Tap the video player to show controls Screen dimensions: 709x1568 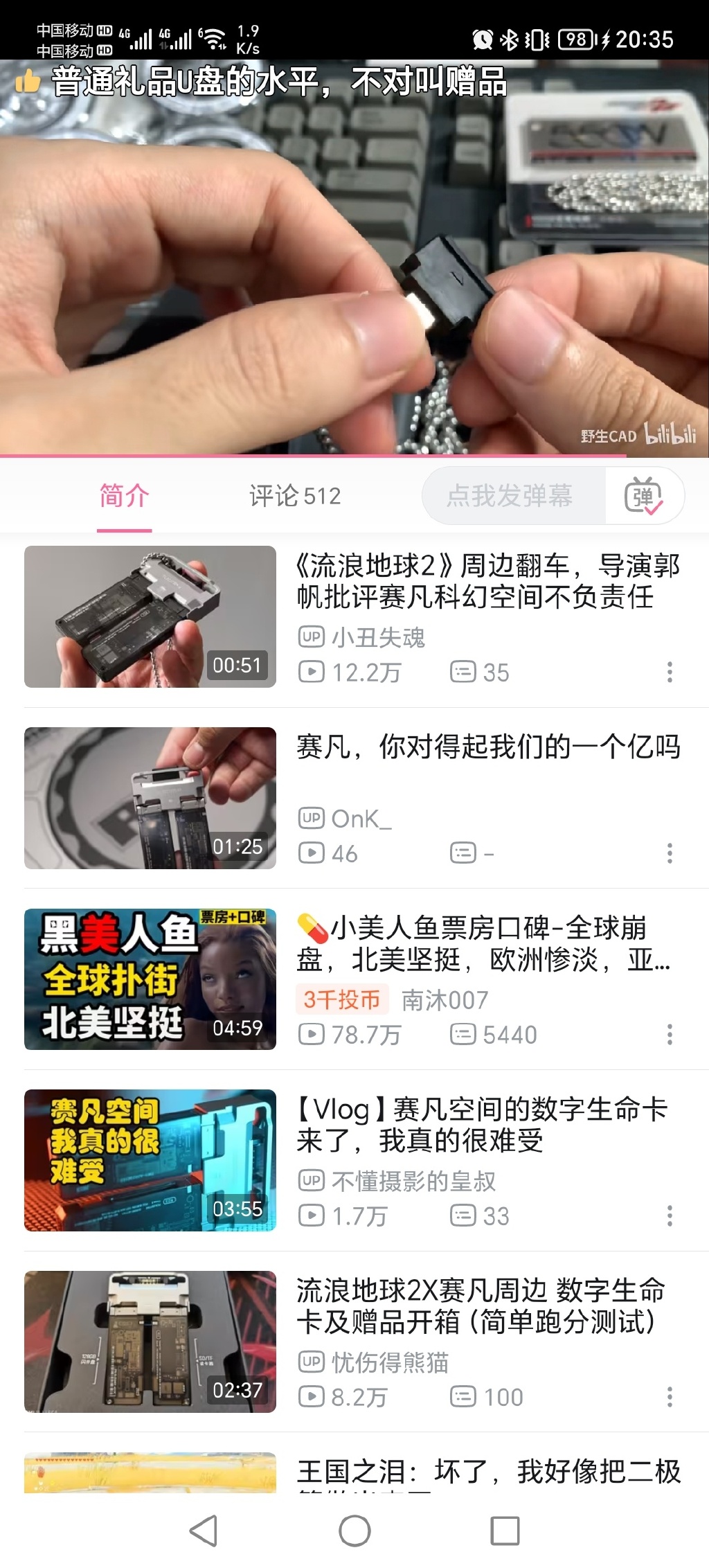coord(354,258)
